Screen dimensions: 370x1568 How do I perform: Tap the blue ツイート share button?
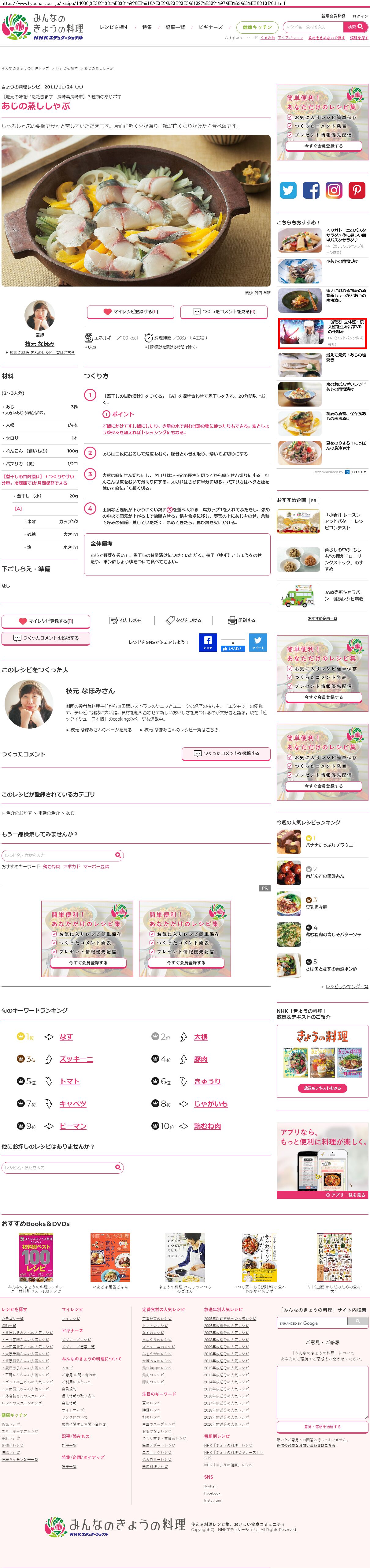point(257,642)
